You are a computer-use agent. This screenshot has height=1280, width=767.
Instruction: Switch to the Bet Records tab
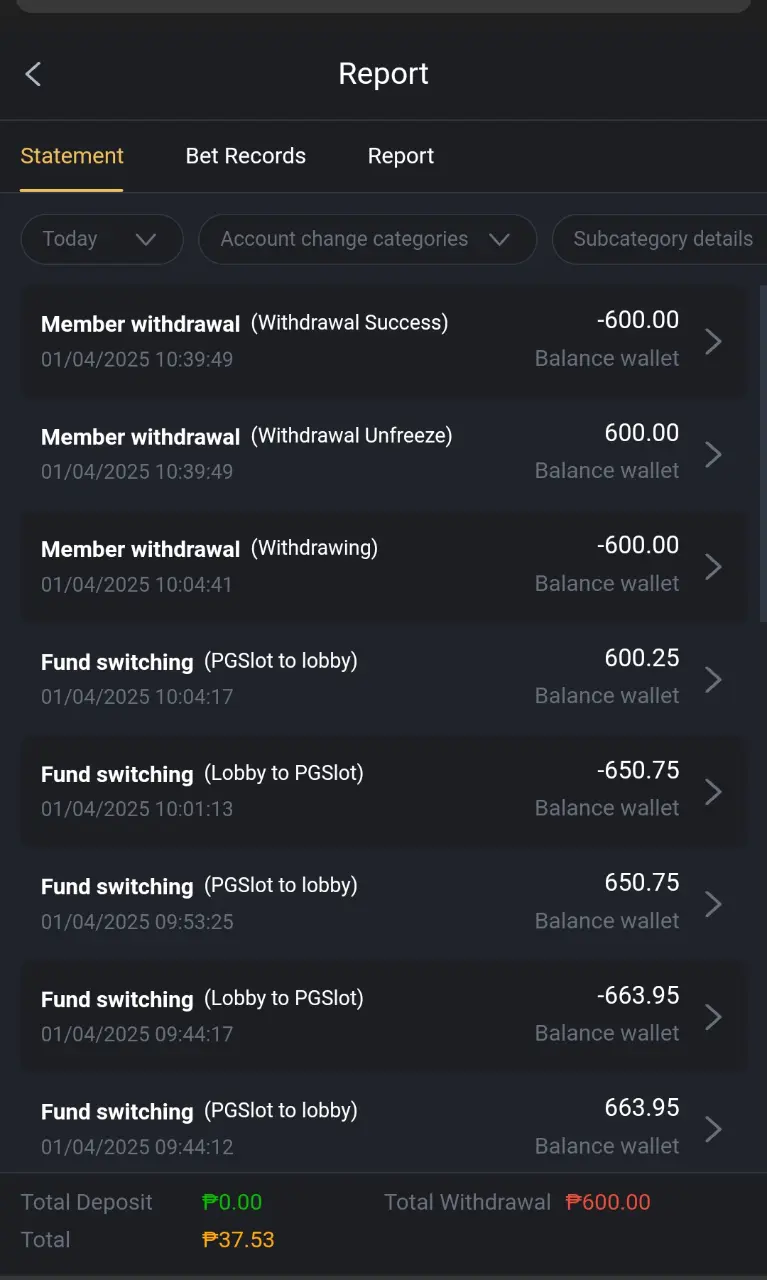(x=246, y=156)
